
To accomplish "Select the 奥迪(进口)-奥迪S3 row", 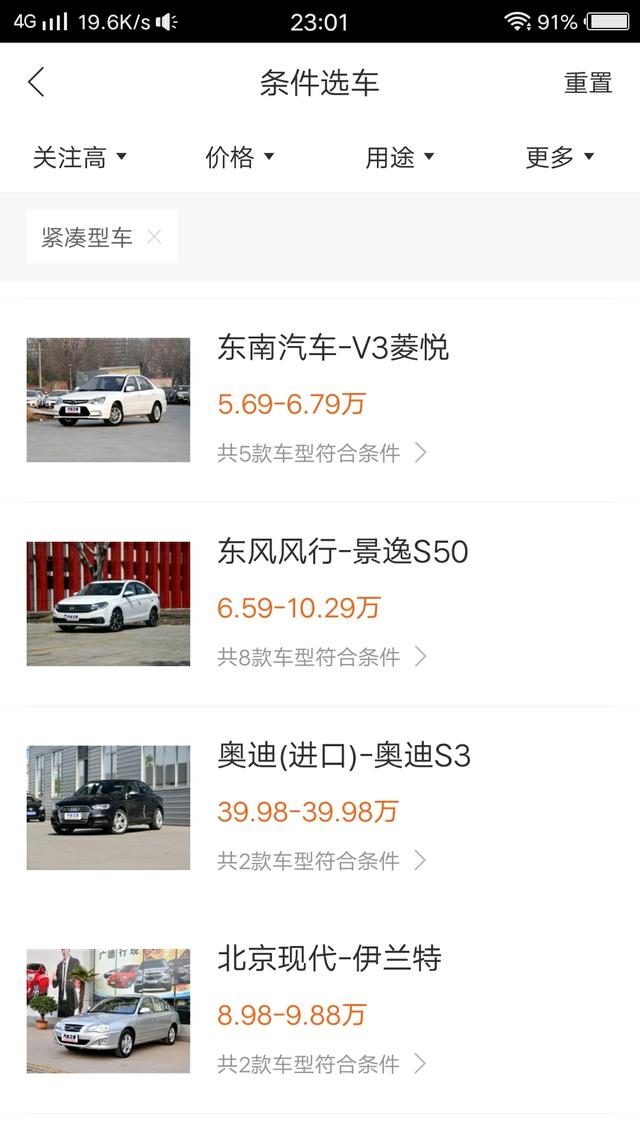I will [x=320, y=808].
